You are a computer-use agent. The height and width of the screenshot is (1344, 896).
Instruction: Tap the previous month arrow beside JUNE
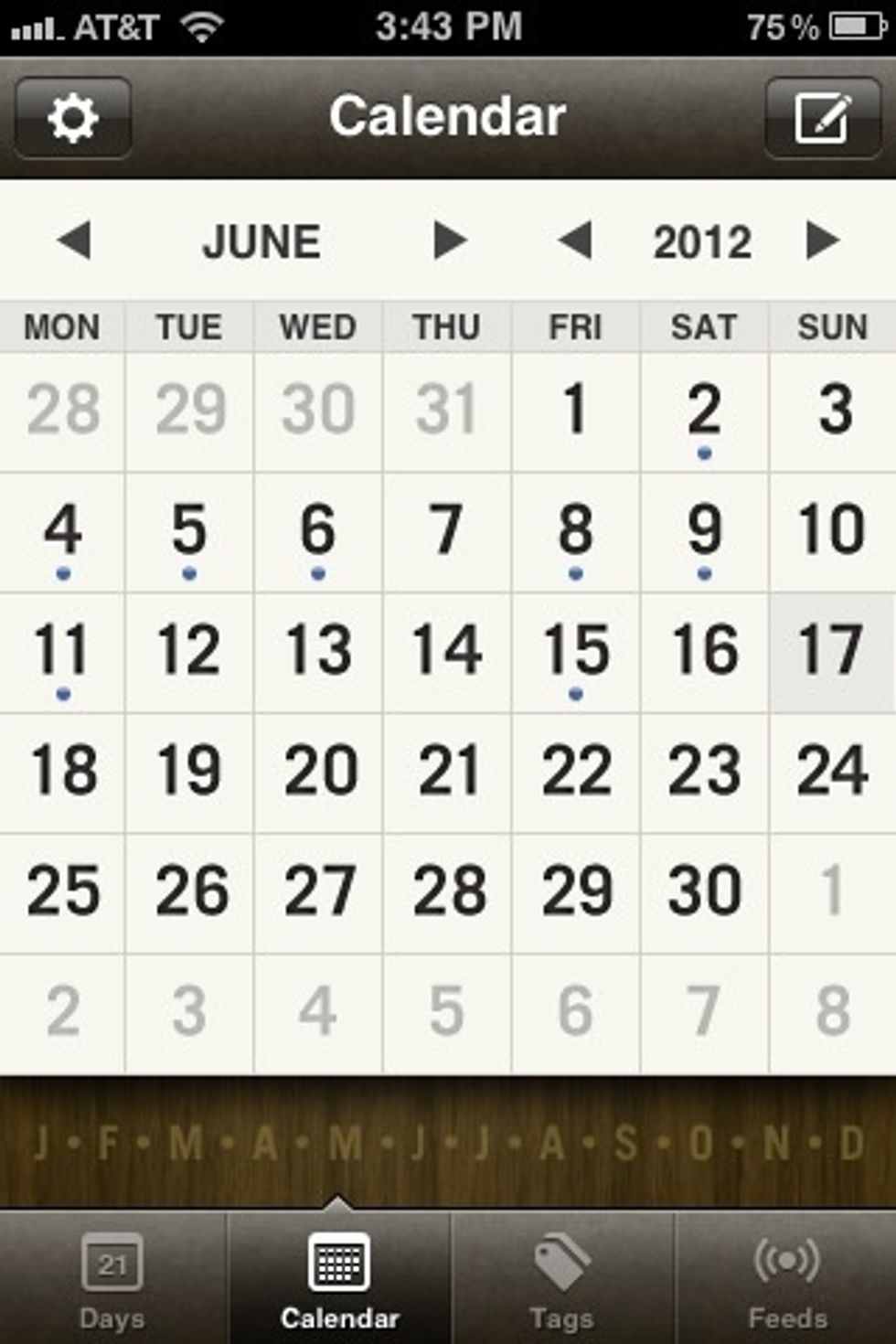[x=73, y=241]
